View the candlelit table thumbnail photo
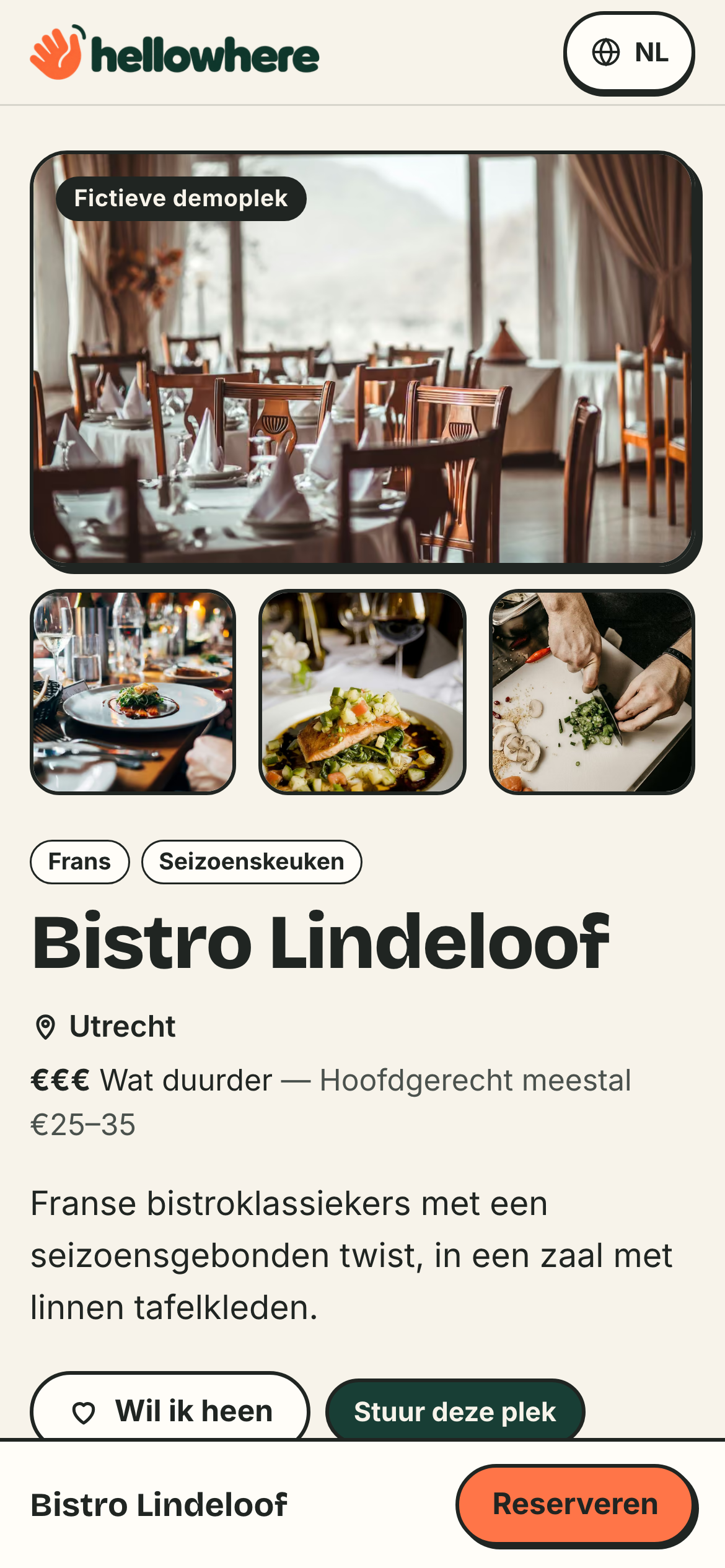 pyautogui.click(x=133, y=692)
